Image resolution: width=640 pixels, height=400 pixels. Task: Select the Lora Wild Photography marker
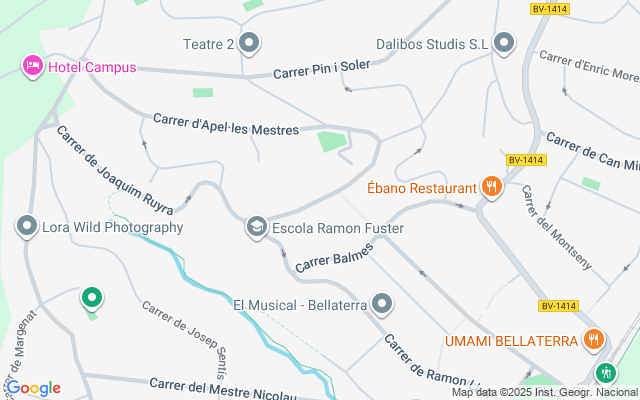click(27, 227)
